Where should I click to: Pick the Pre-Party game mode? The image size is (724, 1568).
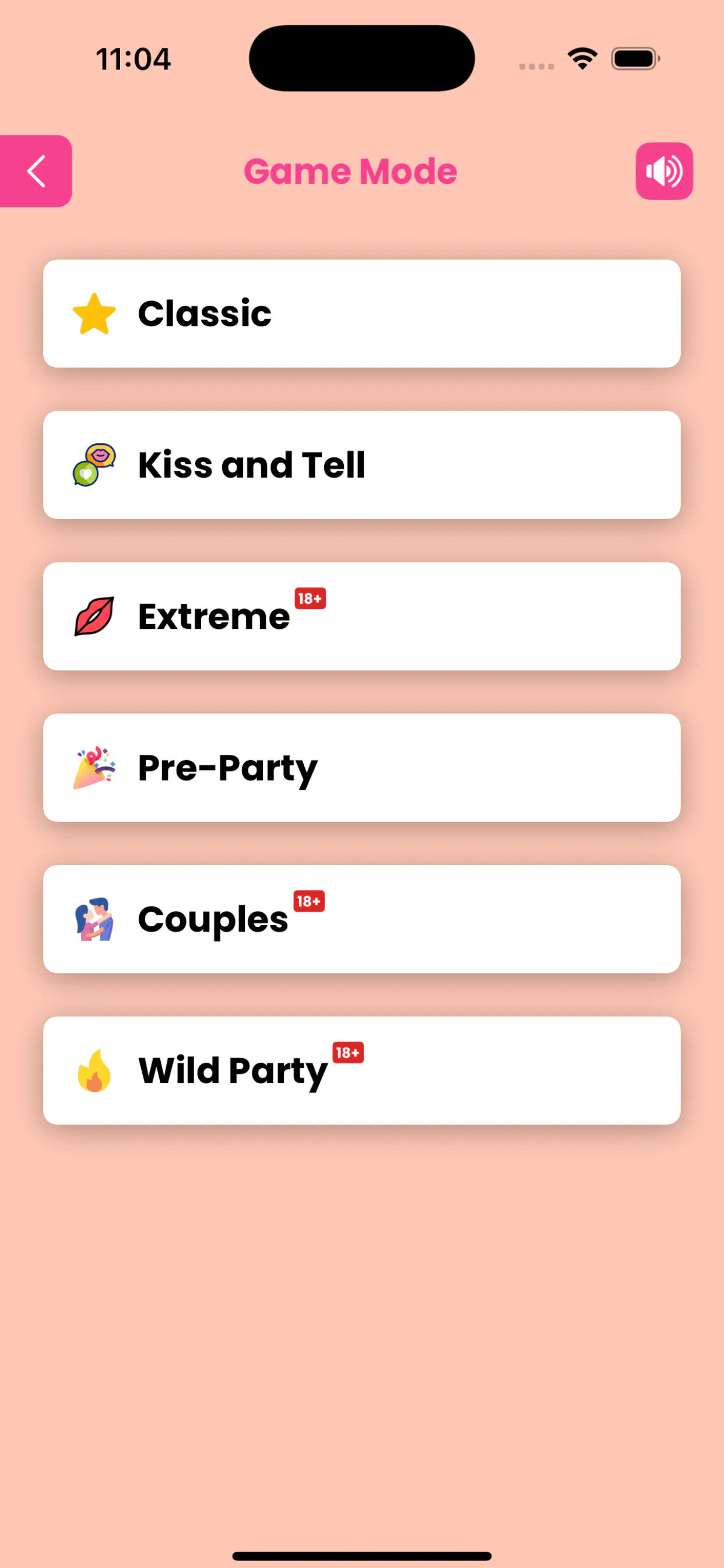coord(361,768)
